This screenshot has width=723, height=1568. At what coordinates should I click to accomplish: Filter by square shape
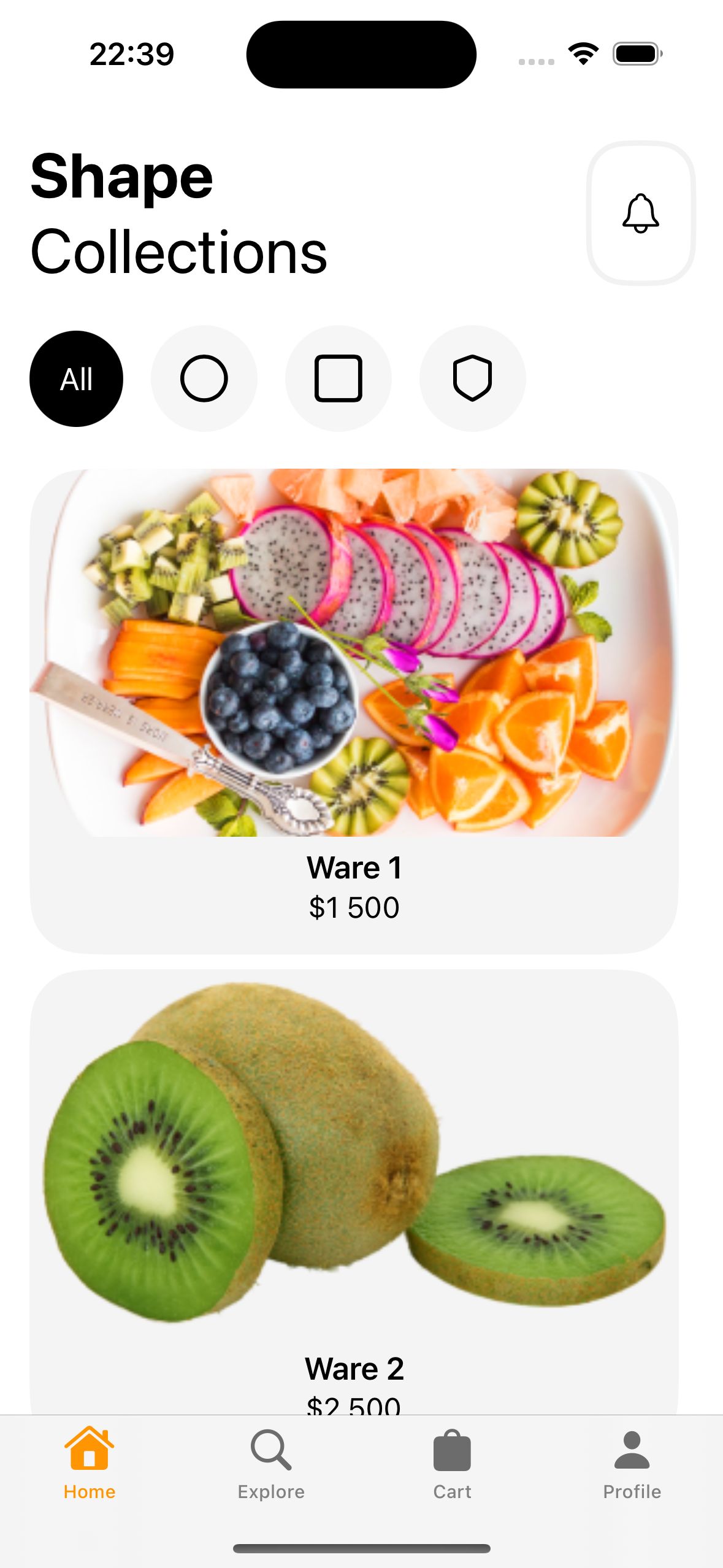338,379
